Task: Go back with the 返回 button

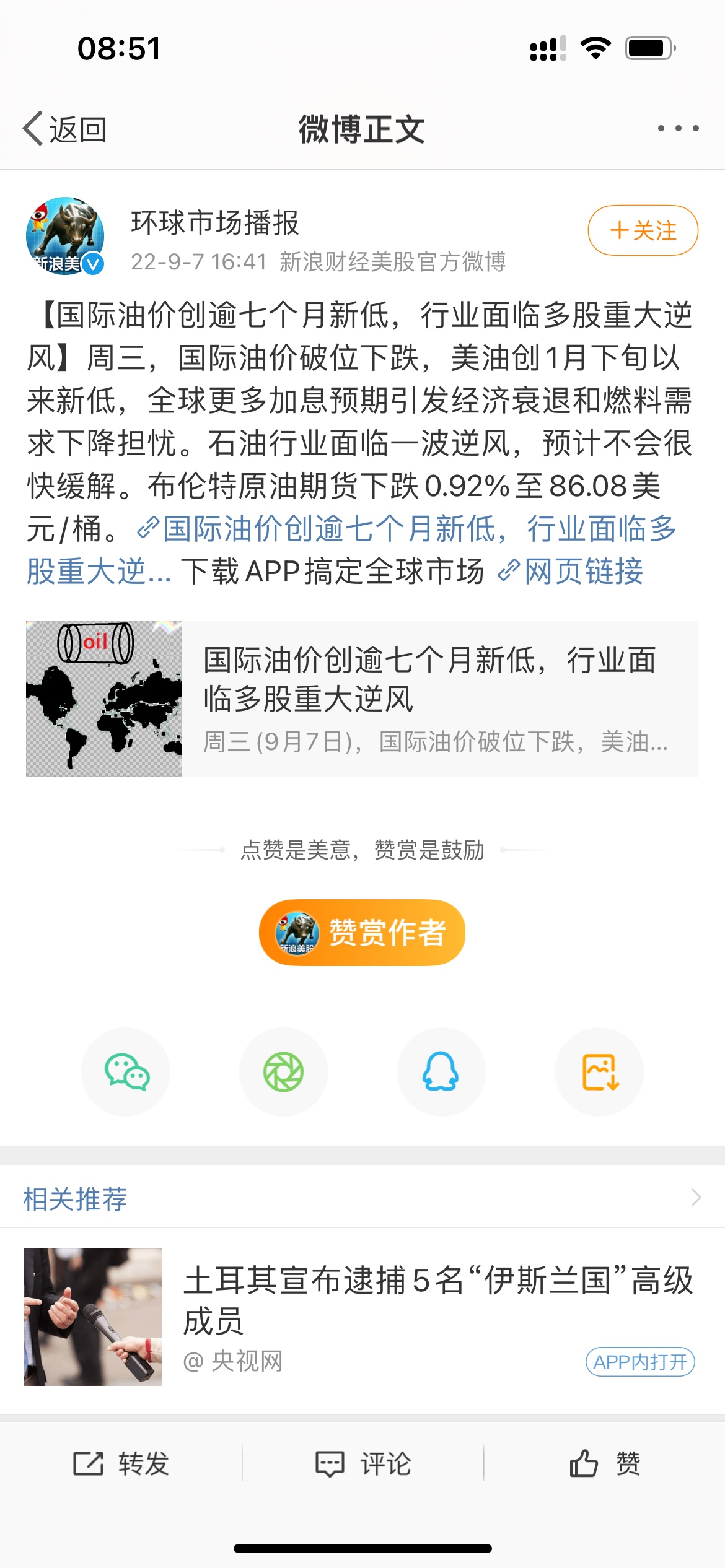Action: coord(64,129)
